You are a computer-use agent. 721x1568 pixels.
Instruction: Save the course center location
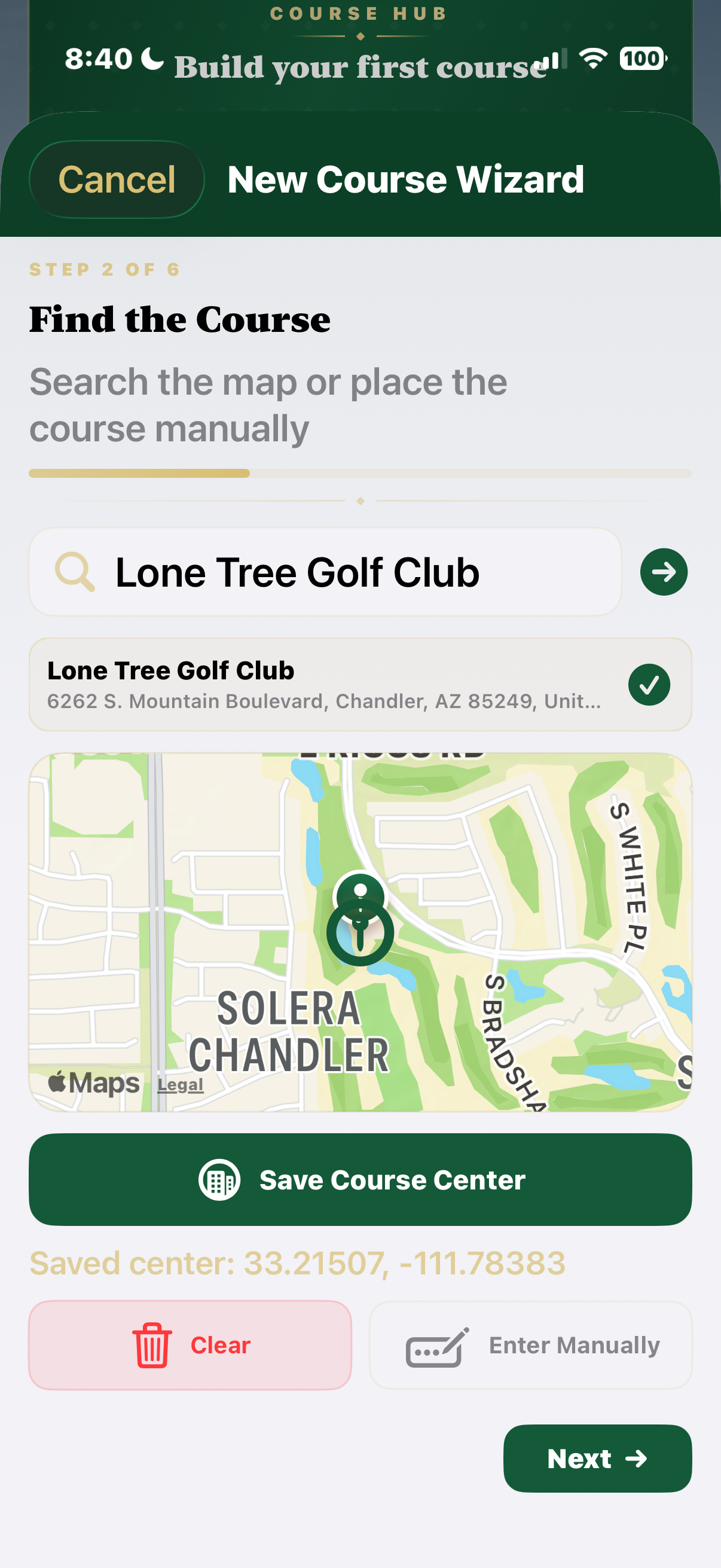coord(360,1179)
